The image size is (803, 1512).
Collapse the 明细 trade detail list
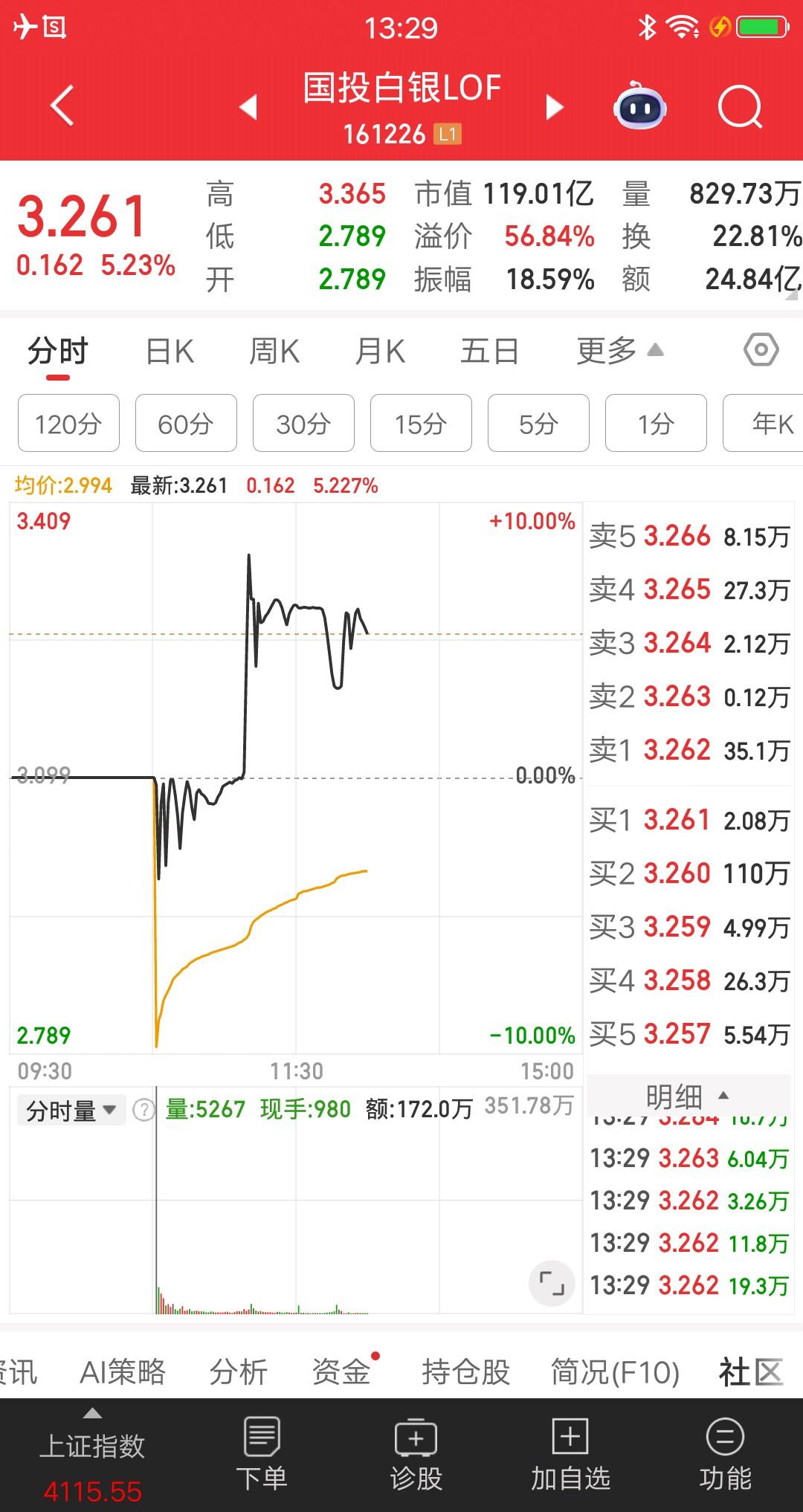pyautogui.click(x=688, y=1094)
